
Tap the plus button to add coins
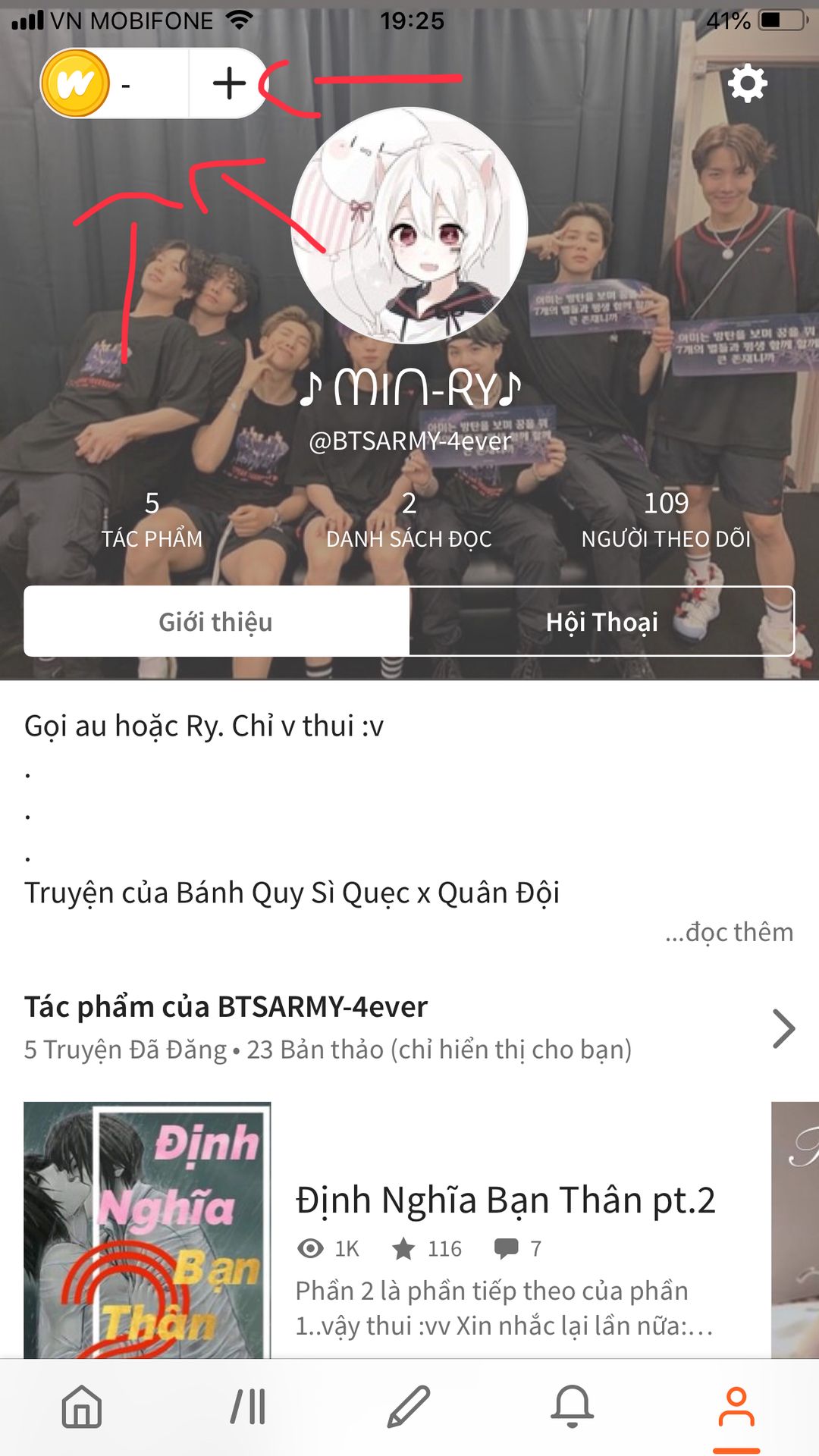[x=229, y=83]
